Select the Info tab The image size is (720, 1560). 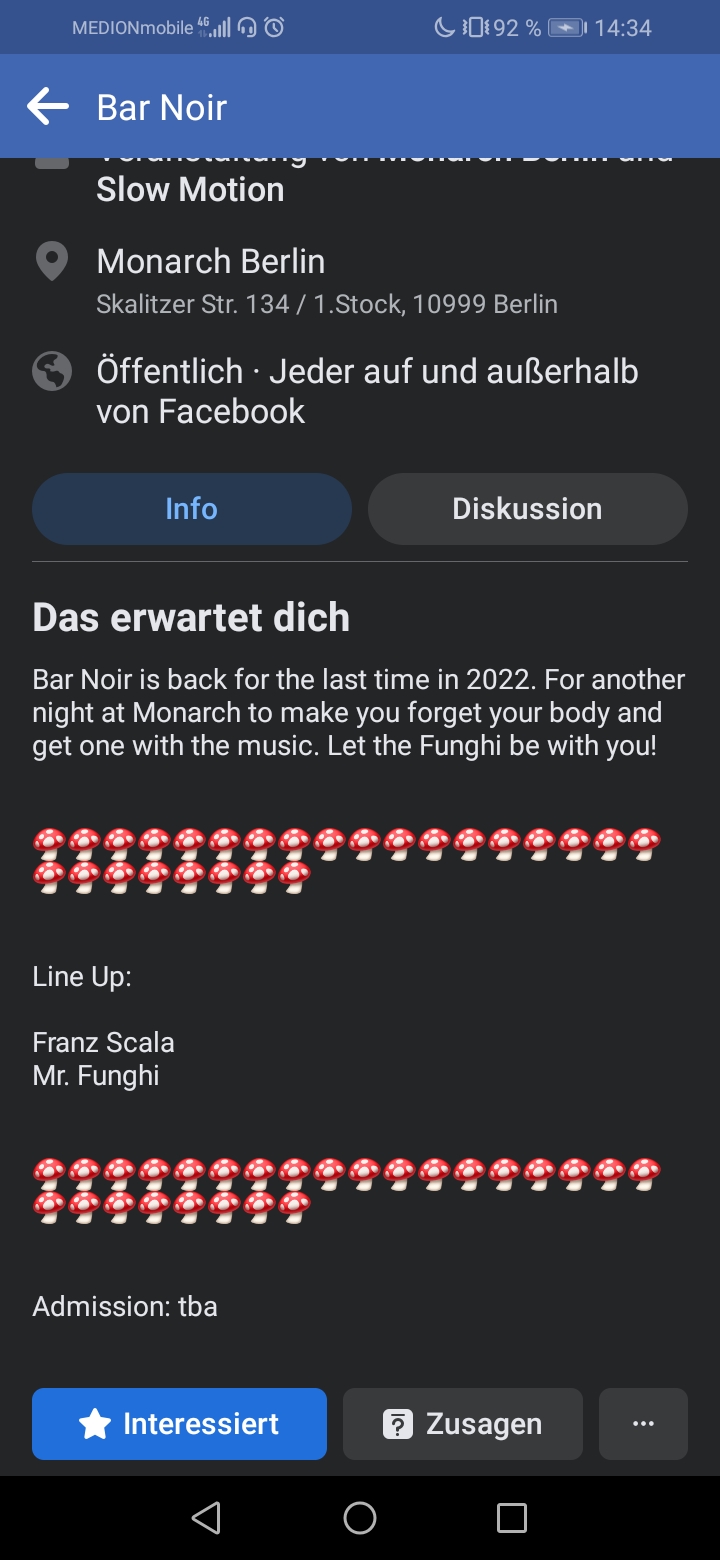tap(191, 509)
